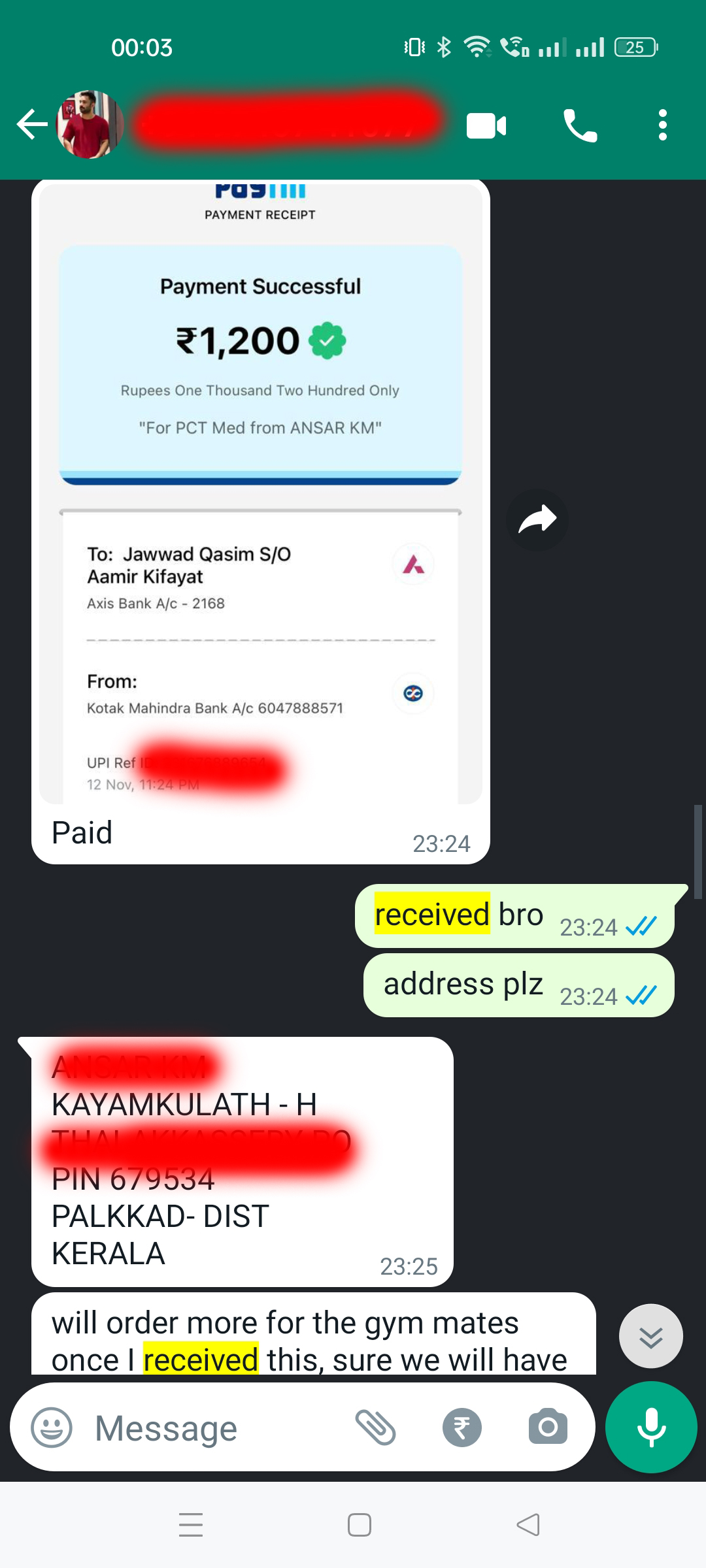Tap the system home button
This screenshot has width=706, height=1568.
pyautogui.click(x=359, y=1526)
